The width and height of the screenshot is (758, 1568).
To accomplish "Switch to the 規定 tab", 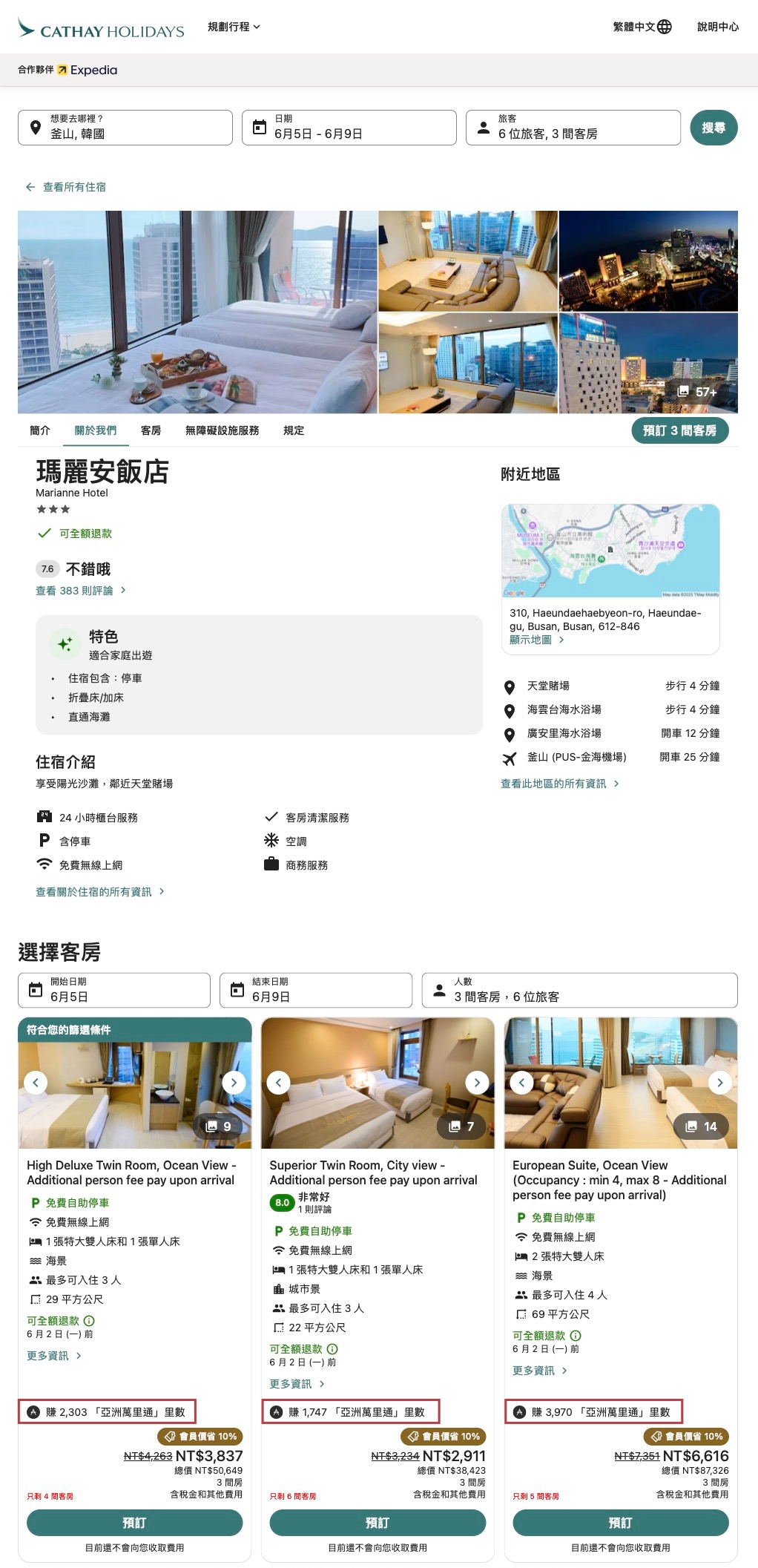I will (294, 430).
